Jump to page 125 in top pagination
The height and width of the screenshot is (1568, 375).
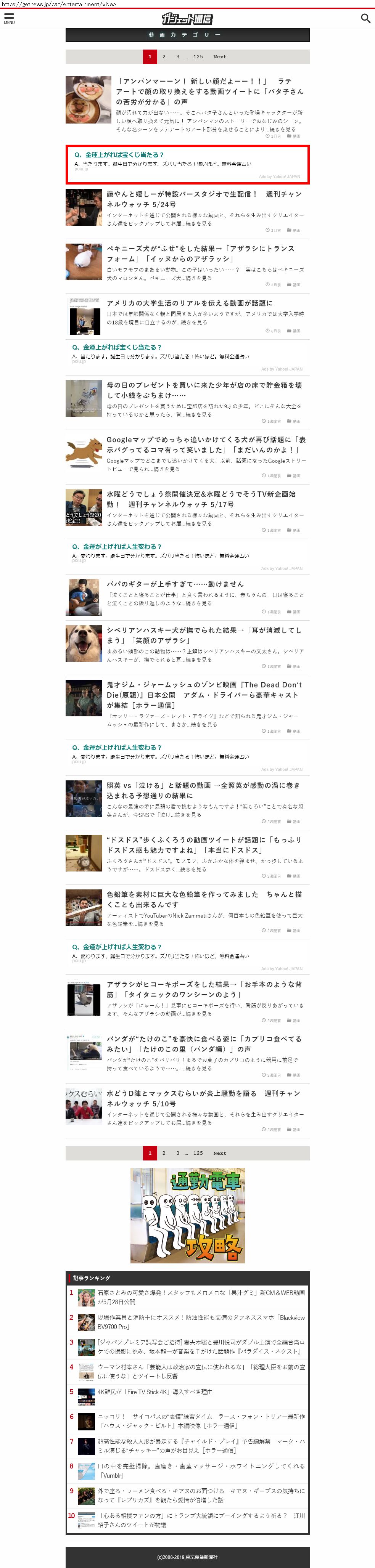pyautogui.click(x=198, y=56)
